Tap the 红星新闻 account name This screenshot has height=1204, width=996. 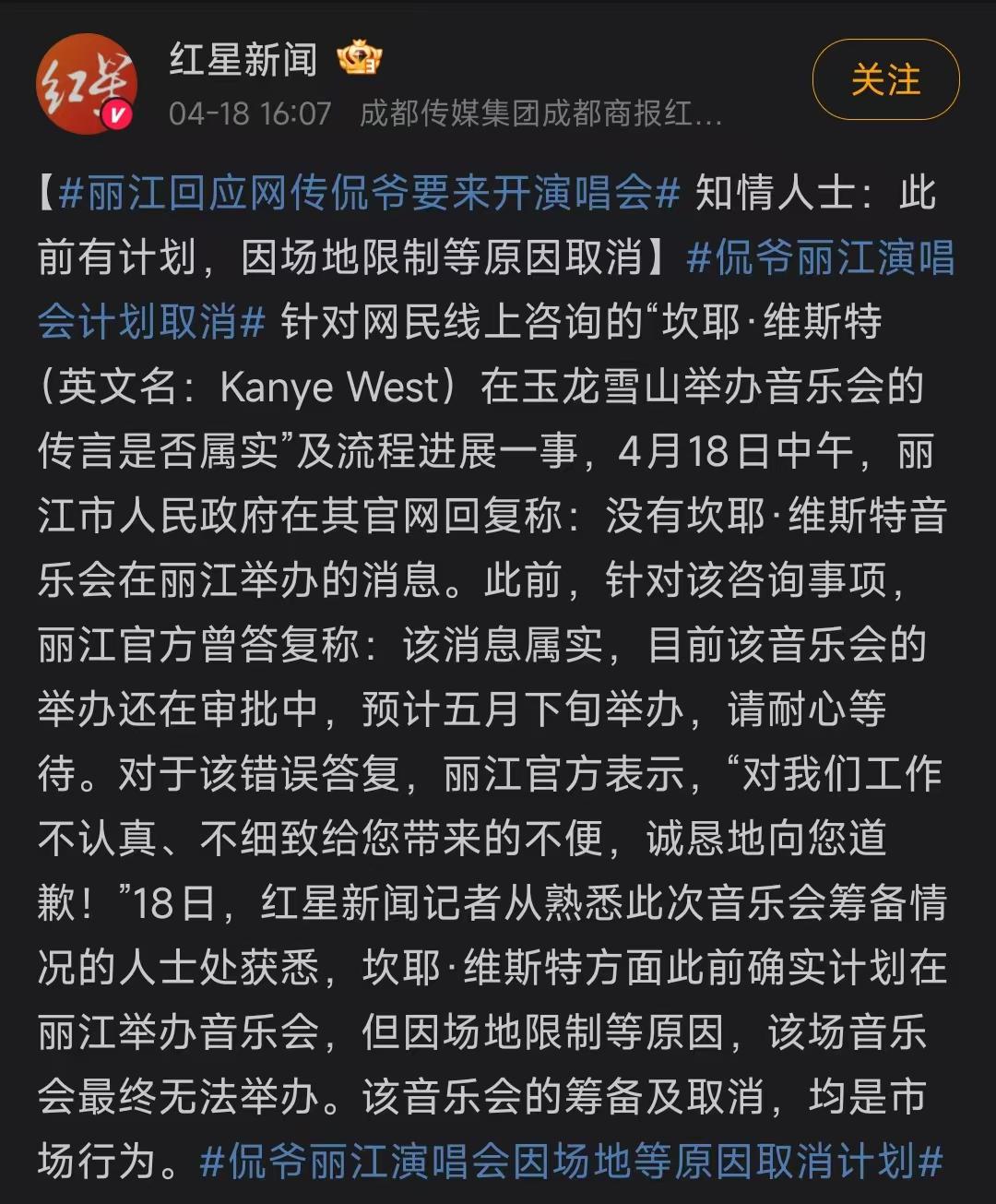[243, 60]
